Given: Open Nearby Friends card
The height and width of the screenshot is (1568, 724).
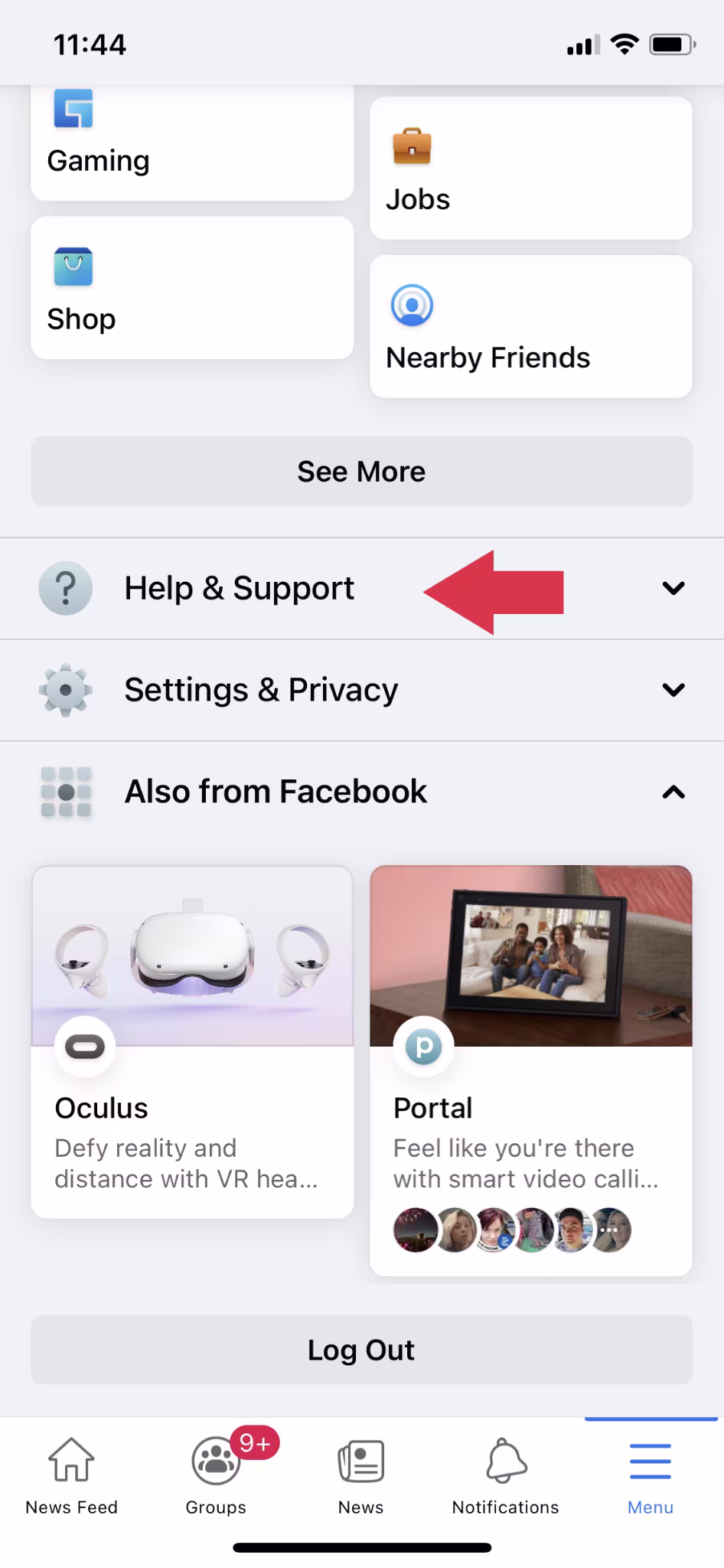Looking at the screenshot, I should [x=530, y=328].
